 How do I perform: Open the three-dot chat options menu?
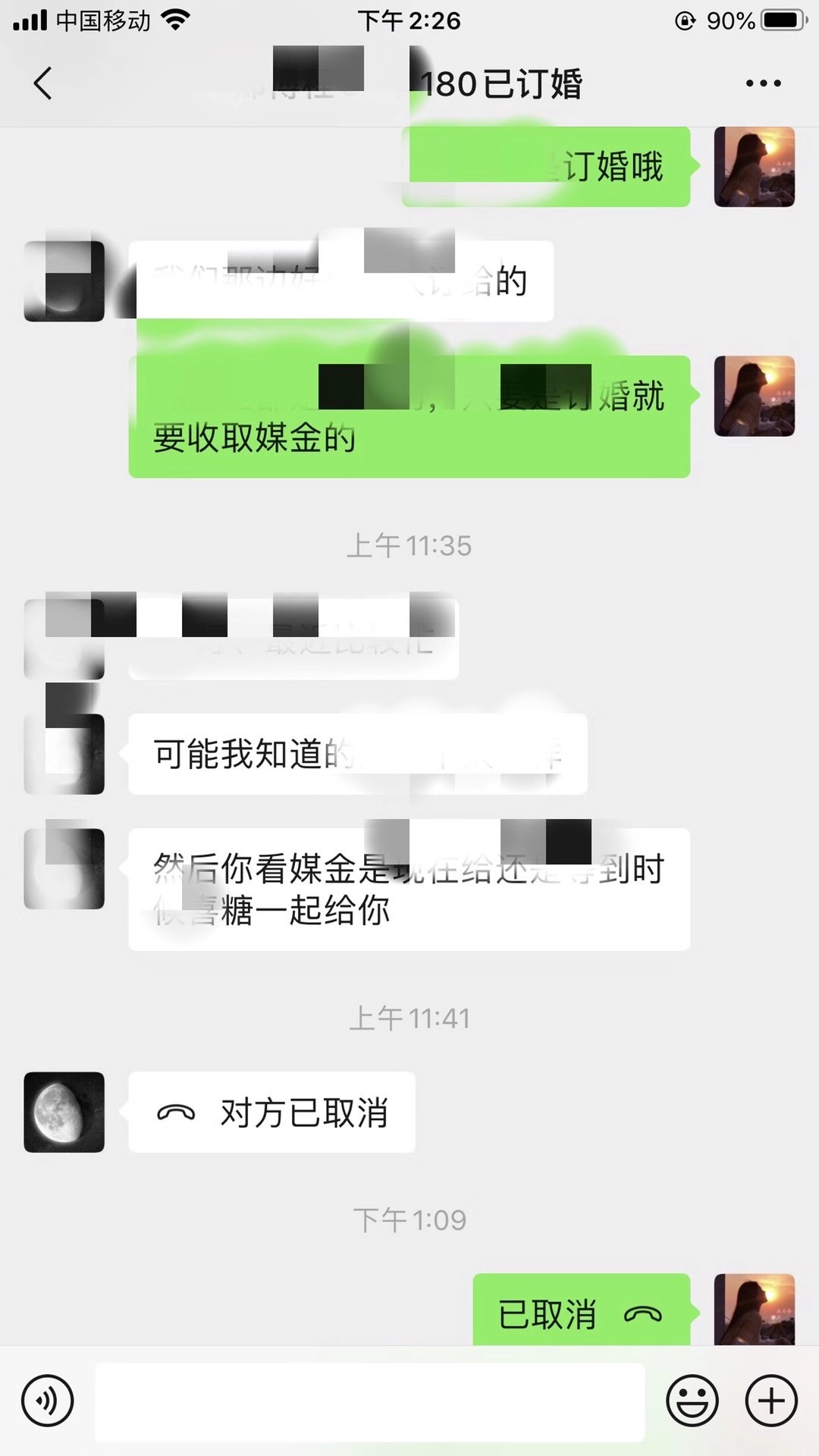tap(763, 83)
